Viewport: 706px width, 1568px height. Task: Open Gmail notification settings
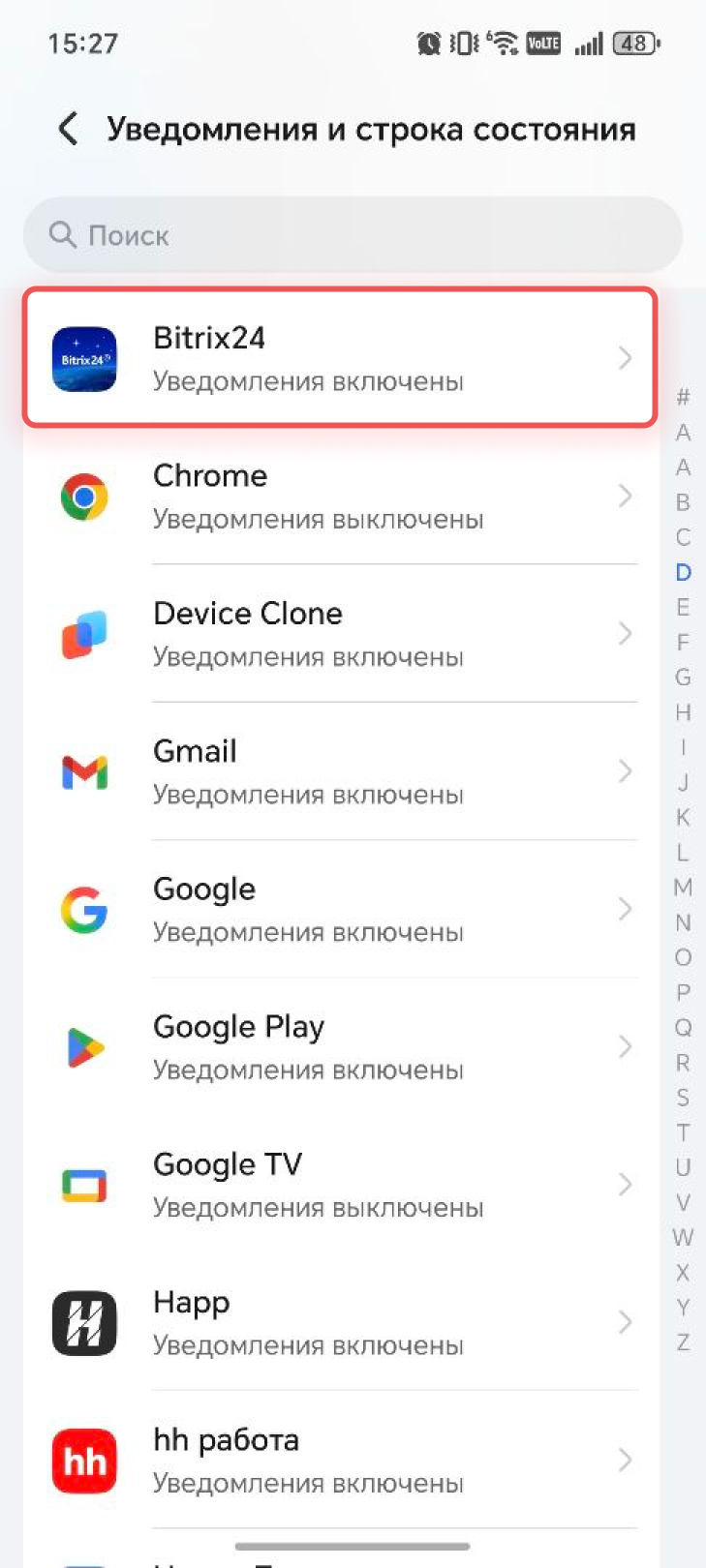coord(341,771)
